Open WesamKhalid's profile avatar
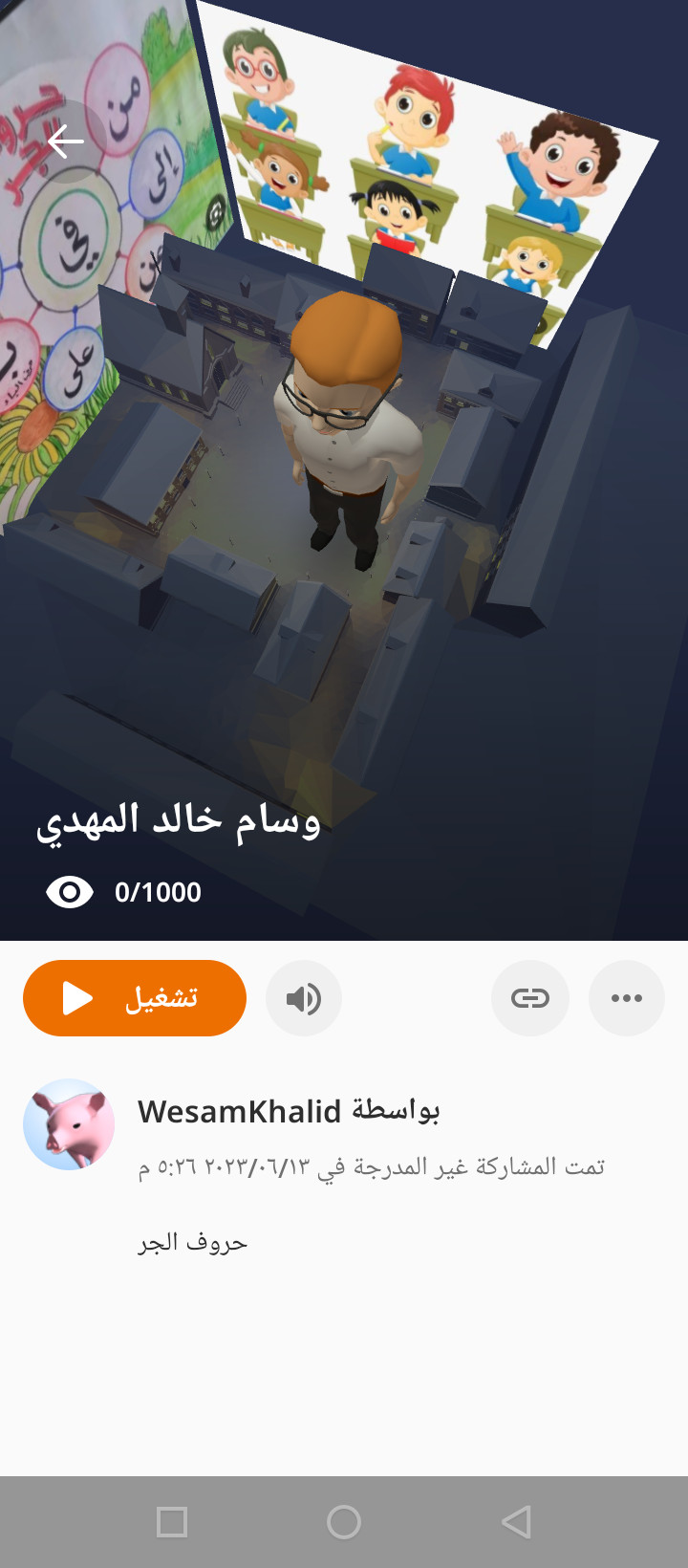Image resolution: width=688 pixels, height=1568 pixels. coord(69,1124)
